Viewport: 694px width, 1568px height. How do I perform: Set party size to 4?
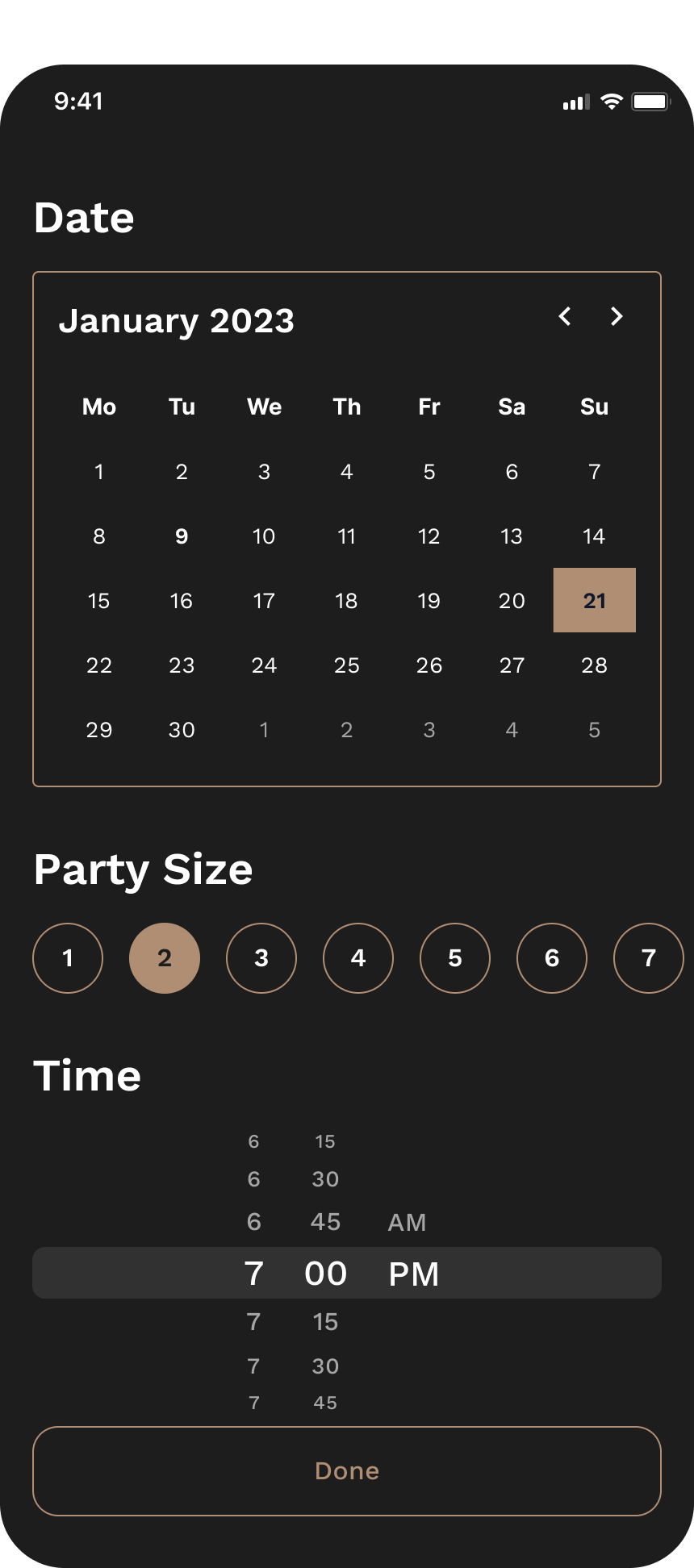click(358, 958)
